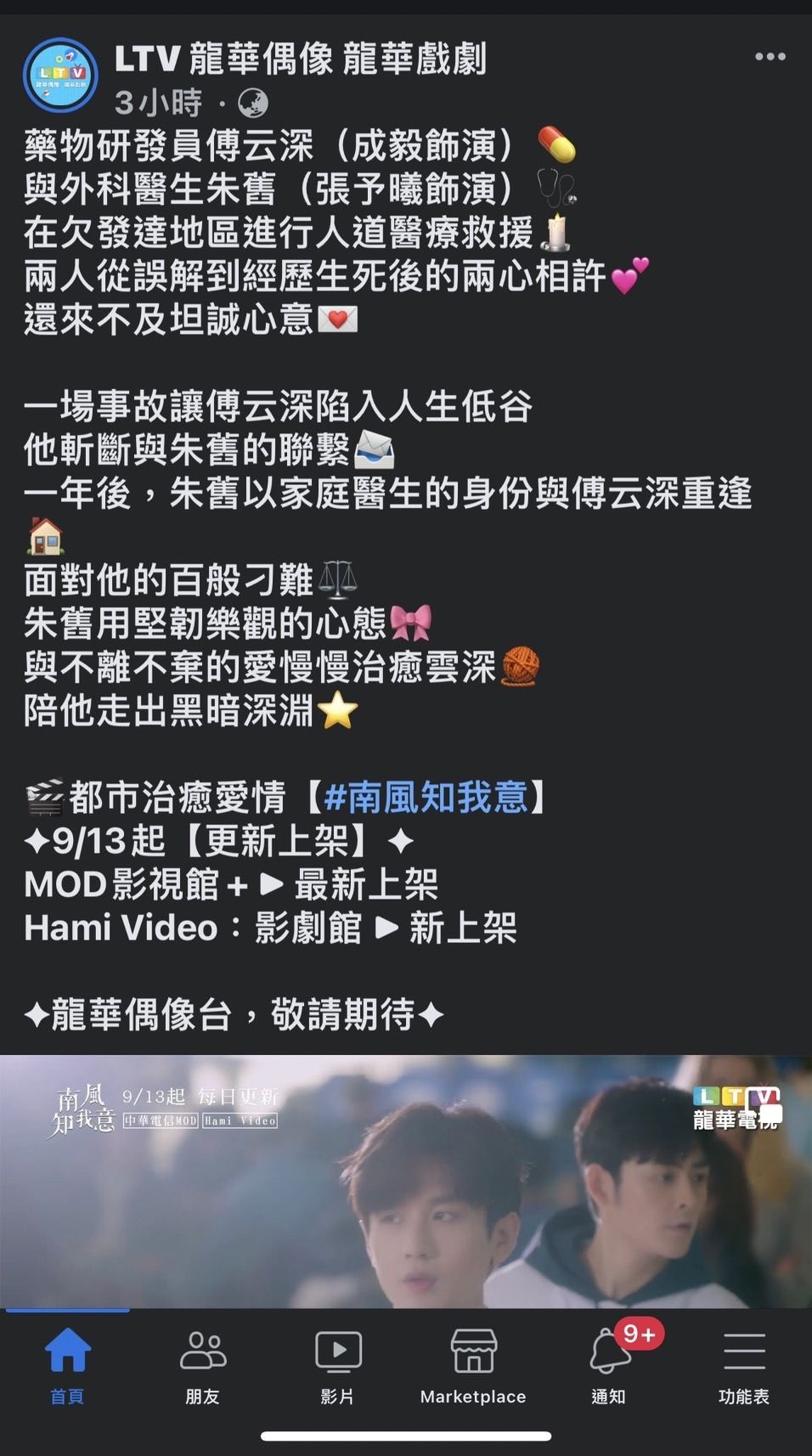Check the 通知 notifications tab
The image size is (812, 1456).
pos(609,1365)
